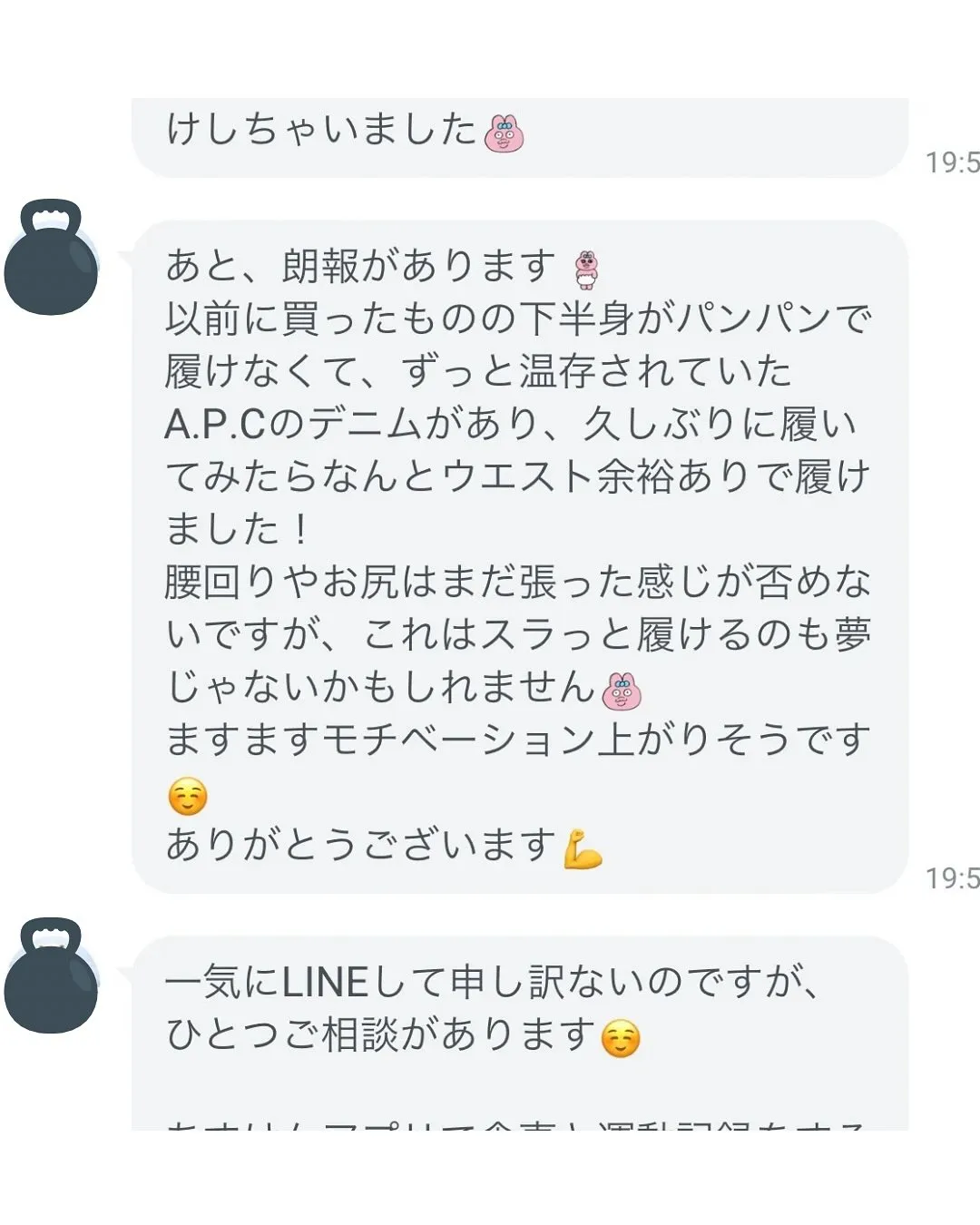Image resolution: width=980 pixels, height=1225 pixels.
Task: Click the pink rabbit emoji after けしちゃいました
Action: pyautogui.click(x=504, y=129)
